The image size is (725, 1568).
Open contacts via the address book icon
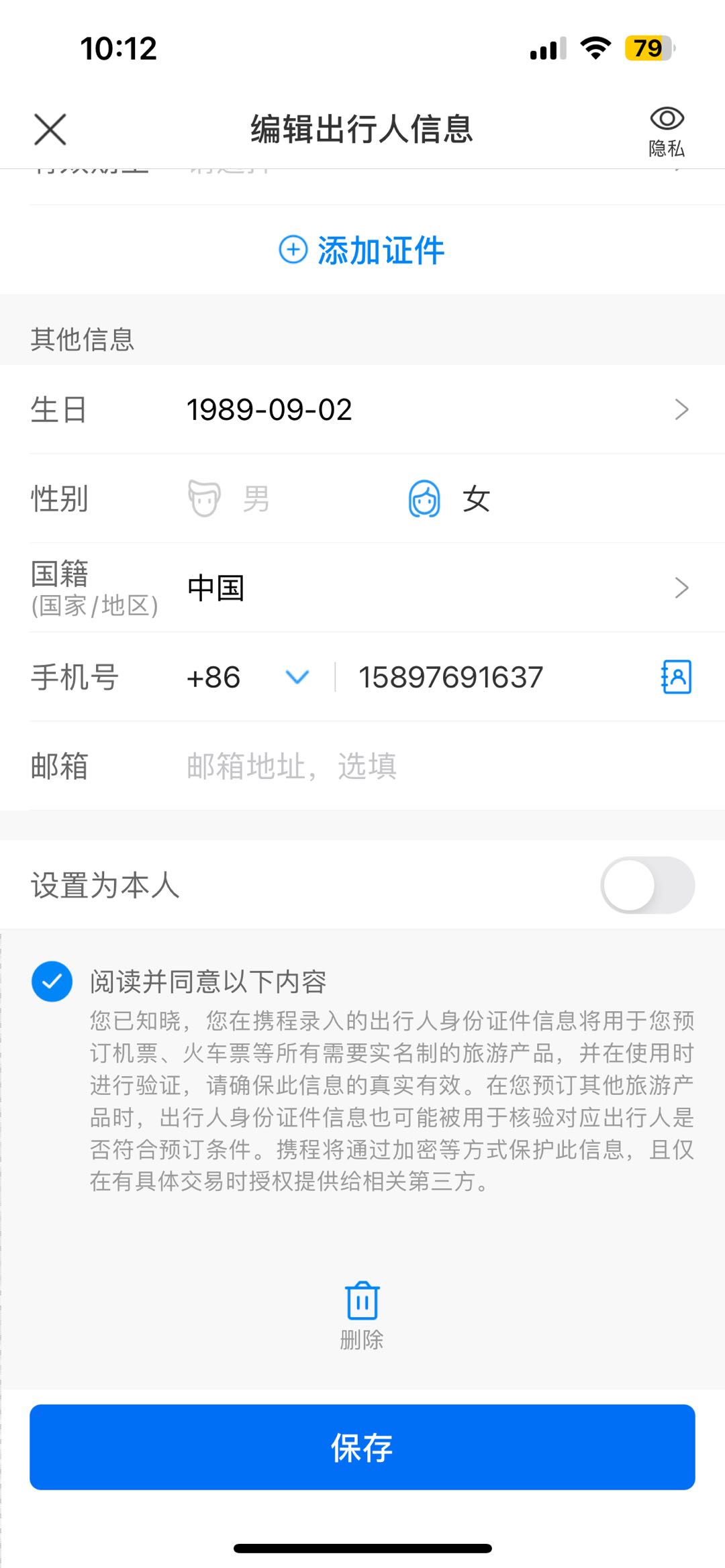pos(675,678)
